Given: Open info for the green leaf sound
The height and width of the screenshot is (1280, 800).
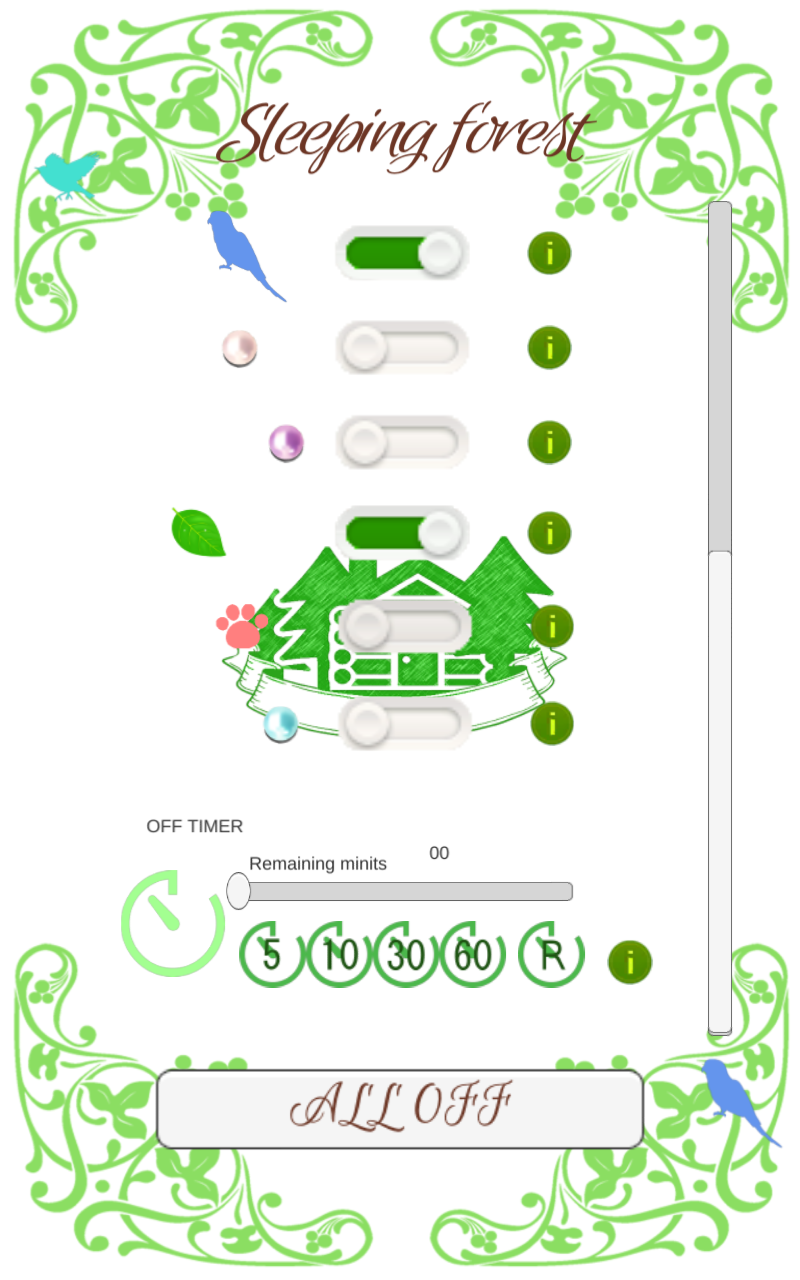Looking at the screenshot, I should click(x=549, y=533).
